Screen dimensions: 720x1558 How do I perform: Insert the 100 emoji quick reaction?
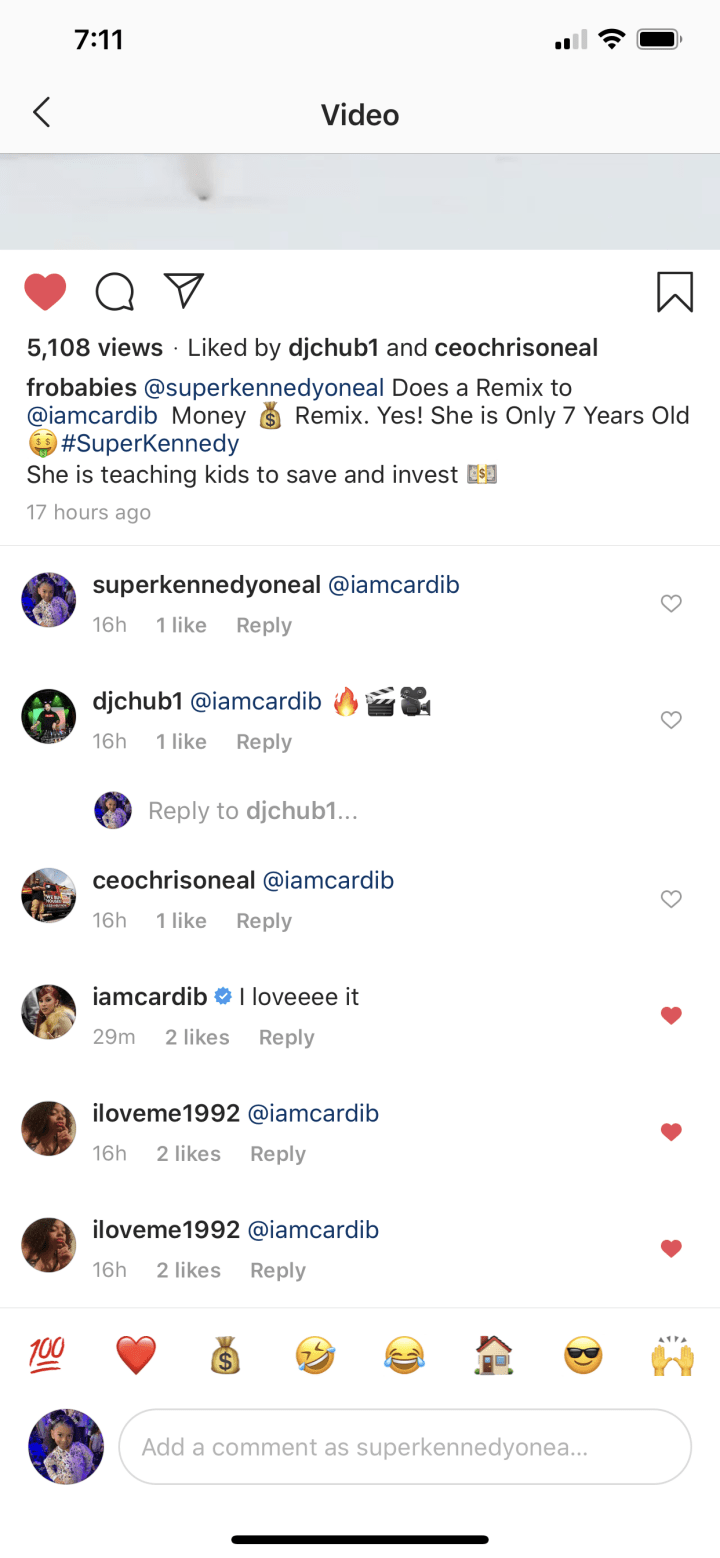[x=46, y=1356]
